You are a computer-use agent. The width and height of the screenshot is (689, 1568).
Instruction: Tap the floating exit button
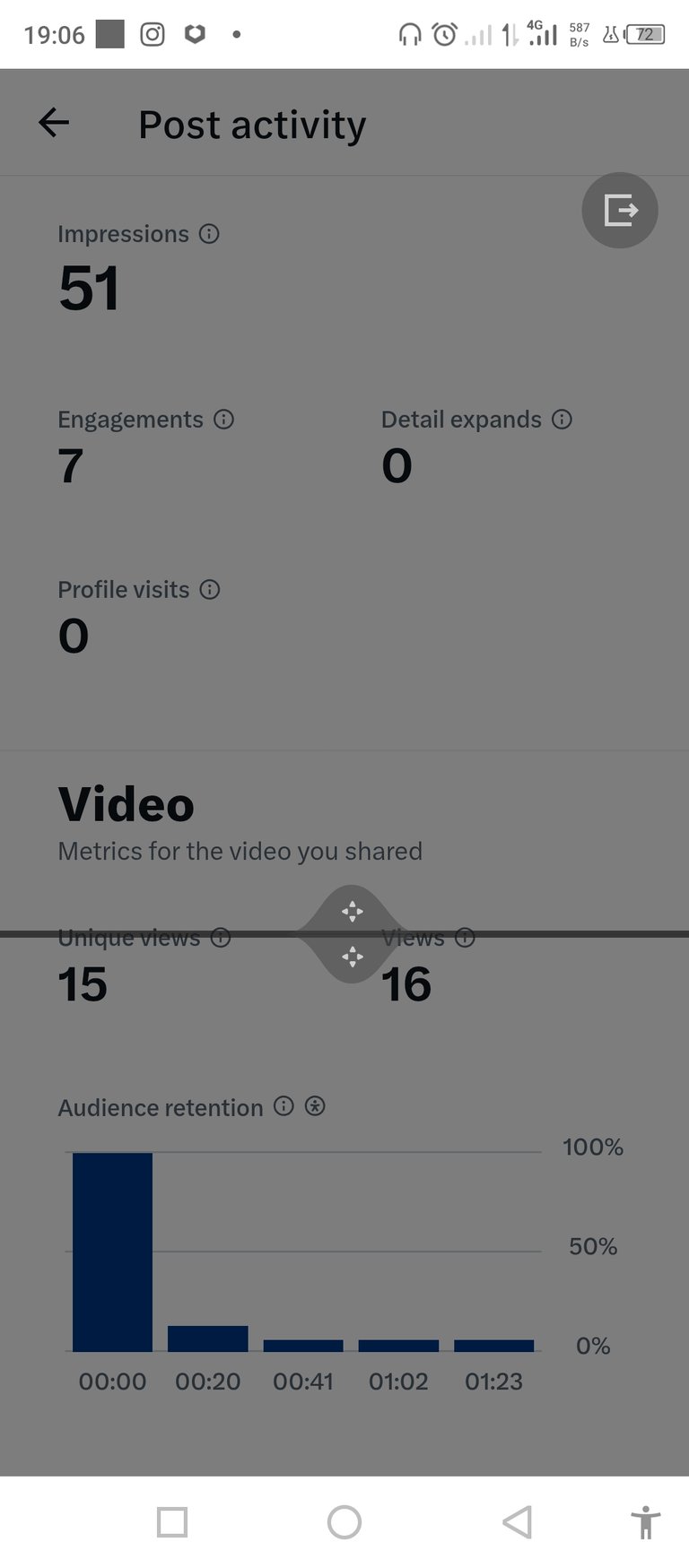[620, 211]
